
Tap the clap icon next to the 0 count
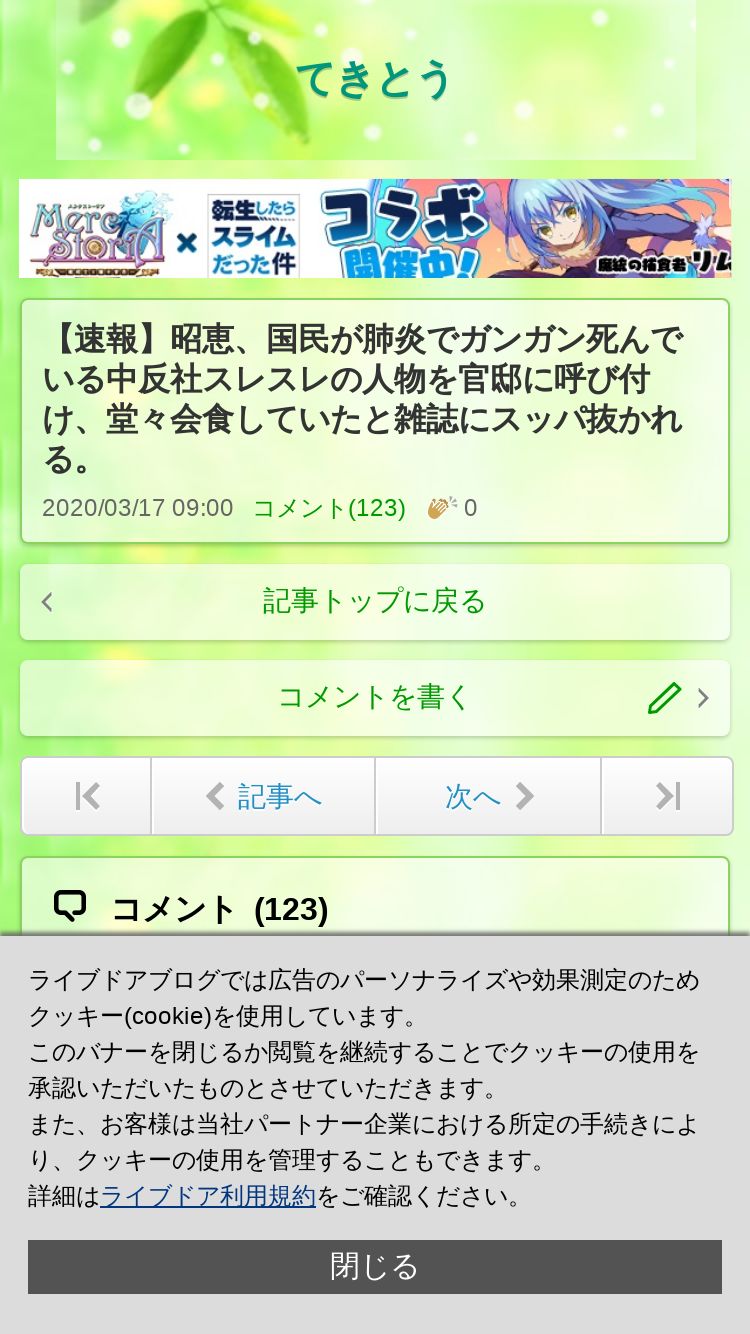point(442,507)
